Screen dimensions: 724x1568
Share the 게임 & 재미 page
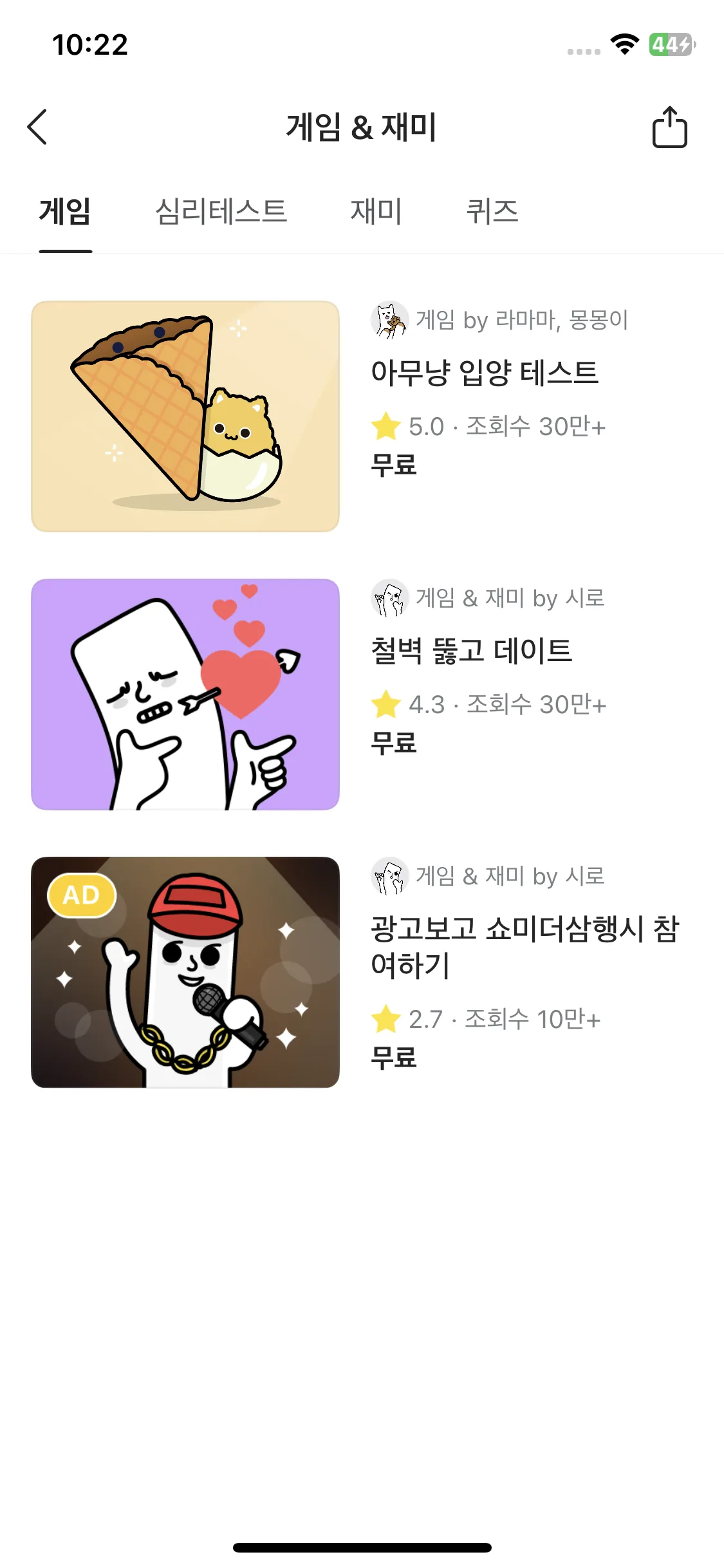[669, 127]
